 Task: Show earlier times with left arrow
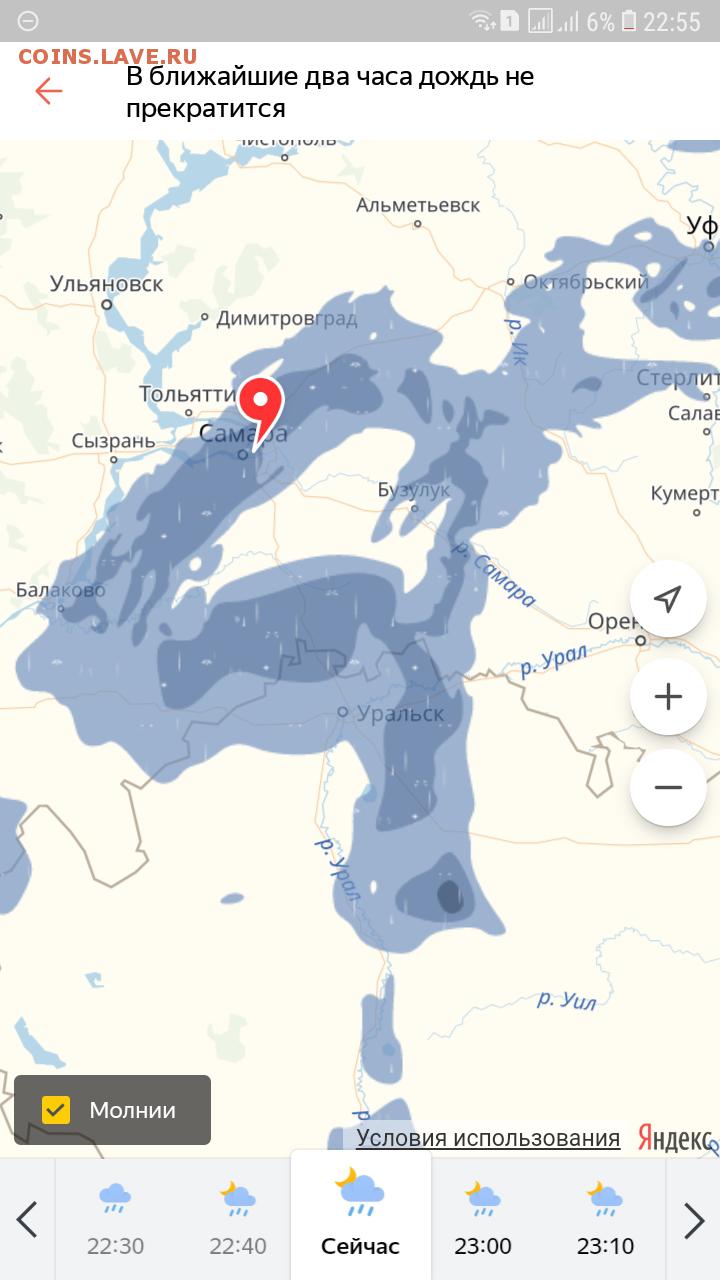point(27,1220)
